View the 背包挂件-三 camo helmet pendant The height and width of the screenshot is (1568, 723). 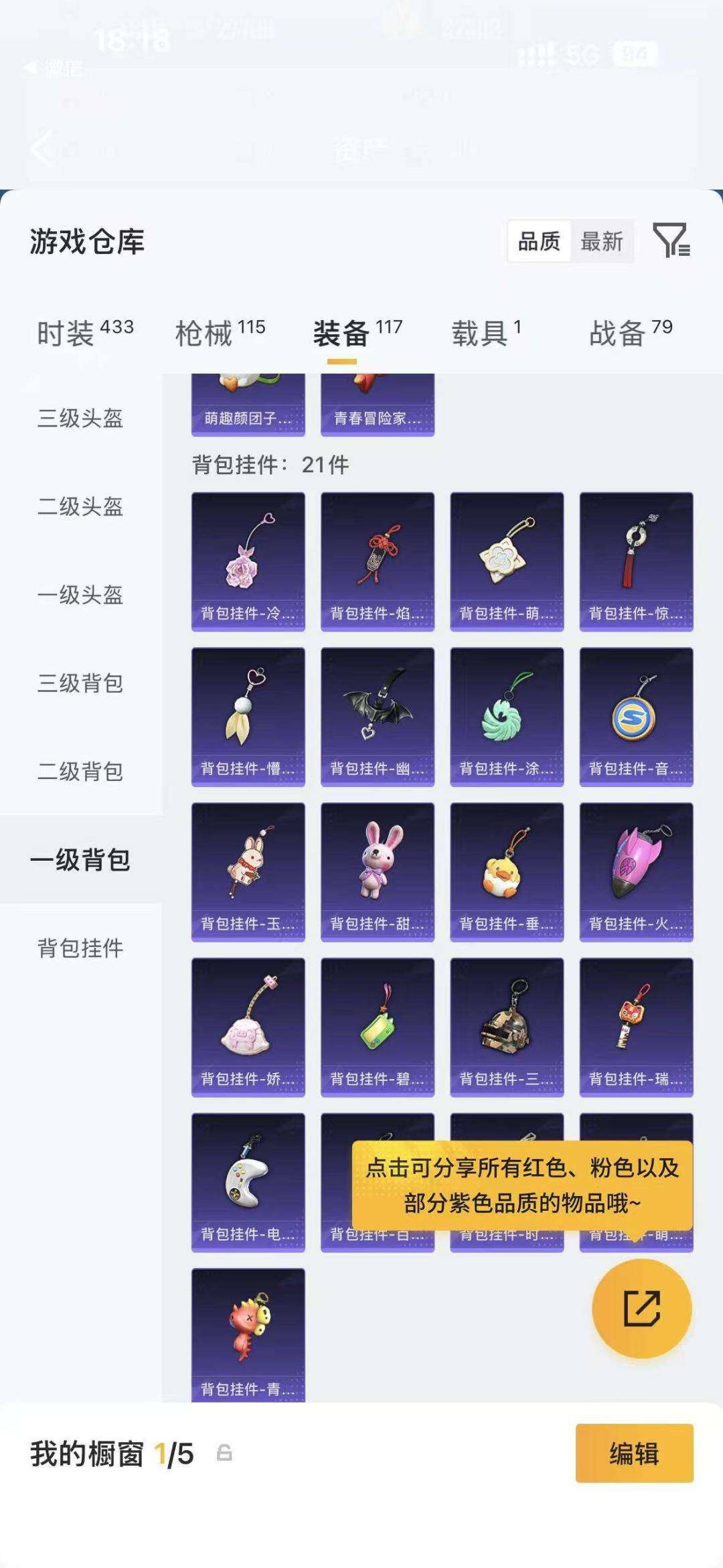(507, 1027)
